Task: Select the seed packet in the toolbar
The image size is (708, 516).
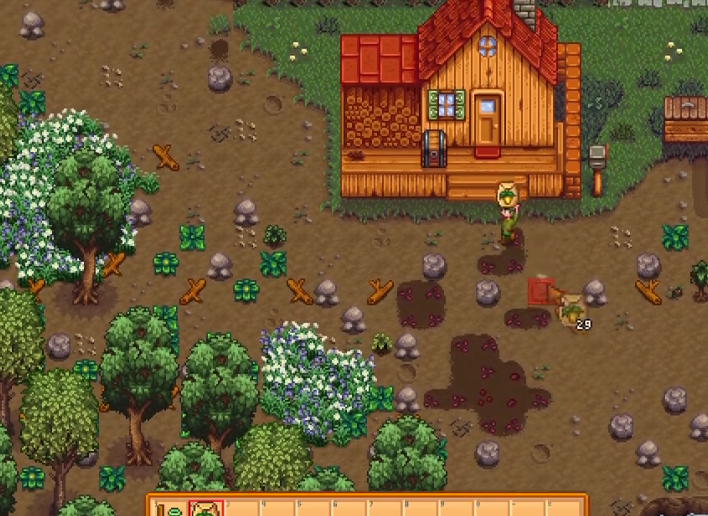Action: pyautogui.click(x=204, y=508)
